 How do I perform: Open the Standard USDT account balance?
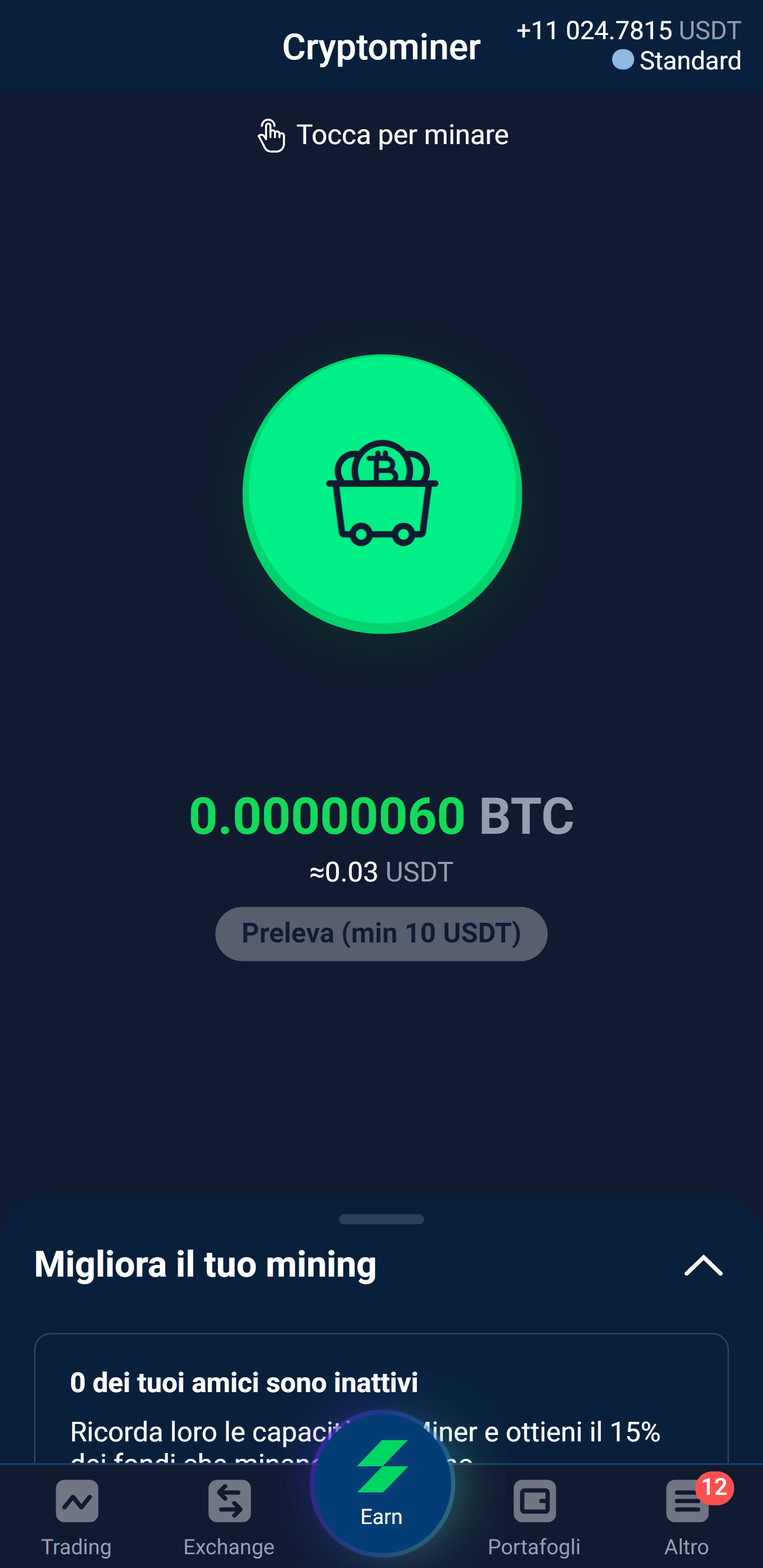tap(628, 45)
